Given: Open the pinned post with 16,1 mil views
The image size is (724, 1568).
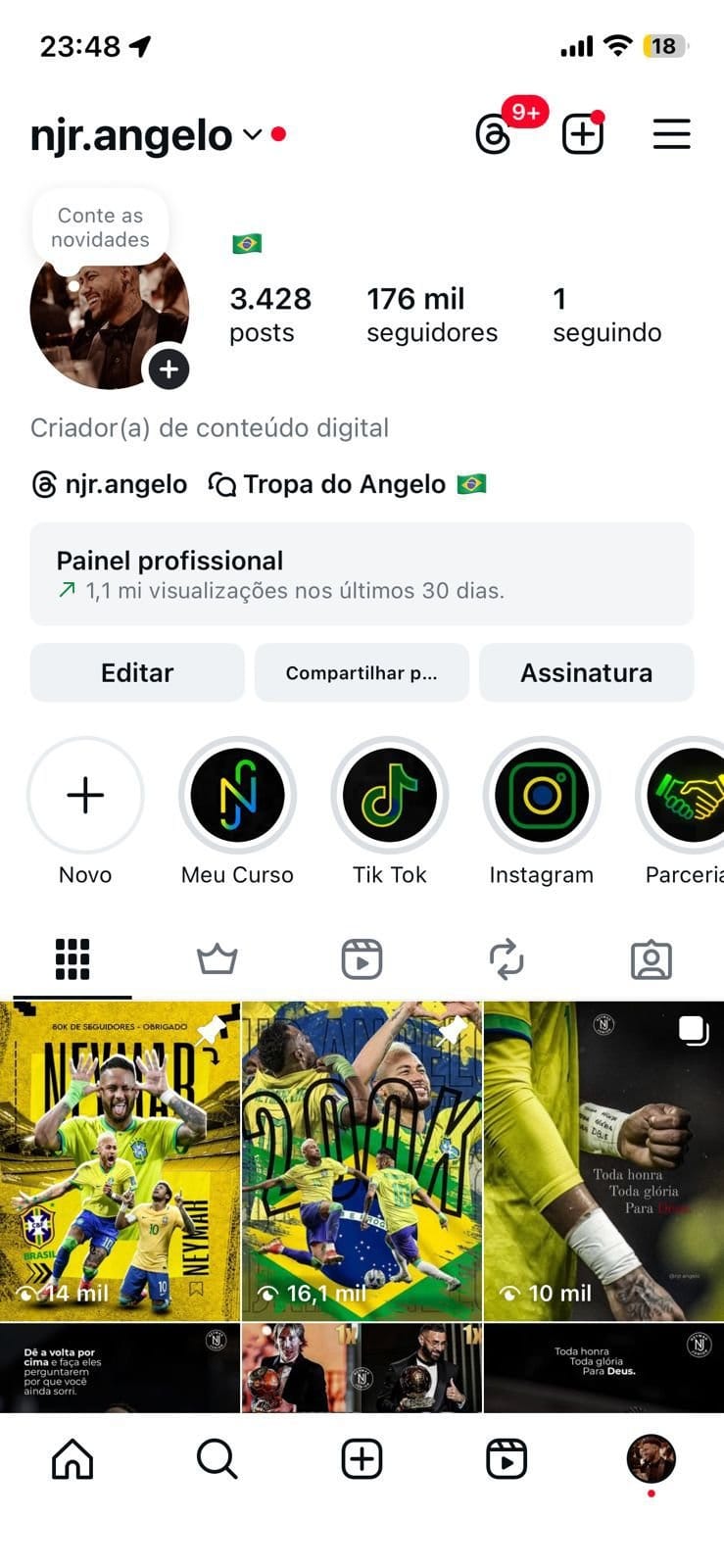Looking at the screenshot, I should coord(362,1161).
